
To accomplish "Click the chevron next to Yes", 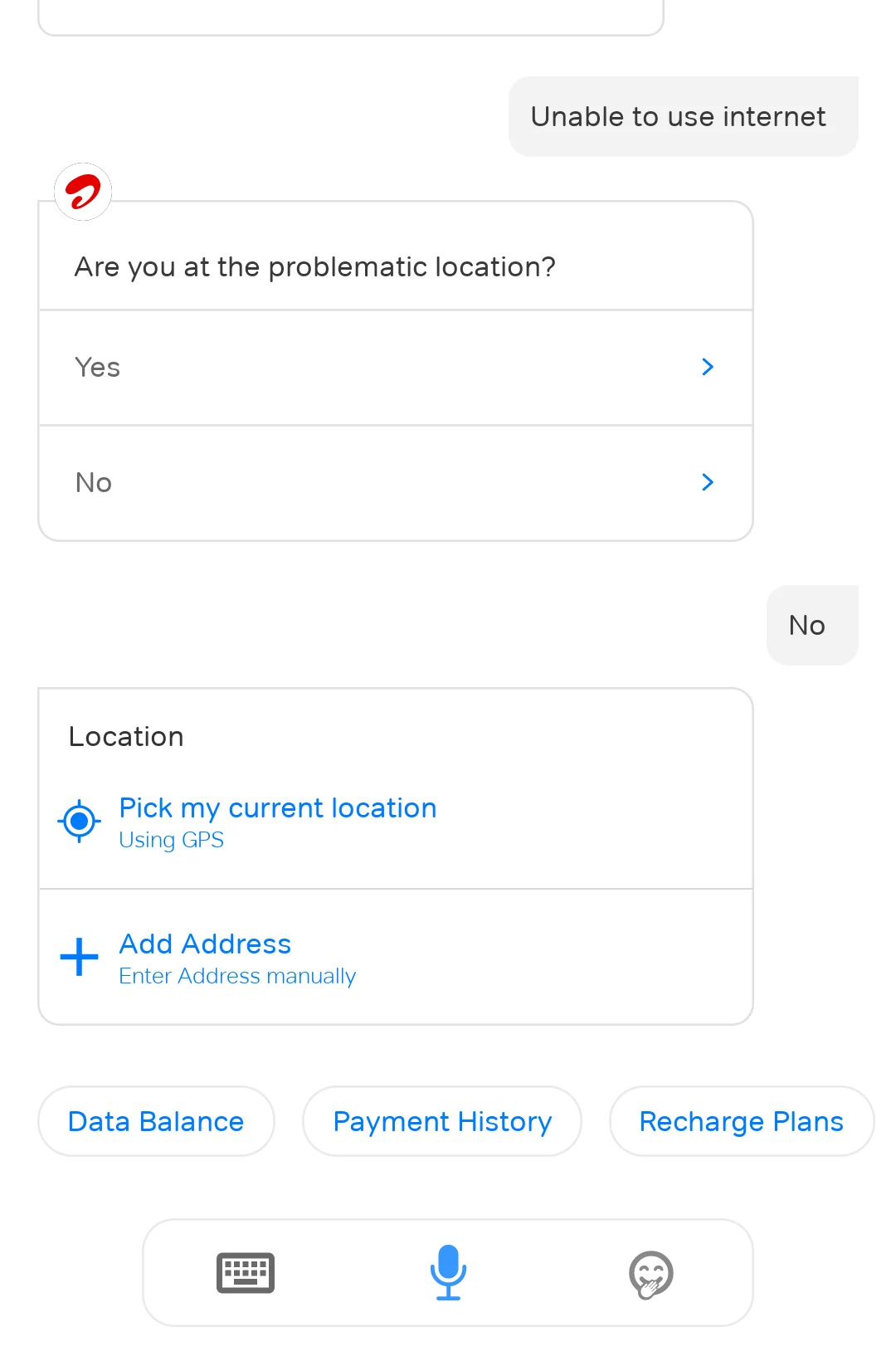I will [x=708, y=367].
